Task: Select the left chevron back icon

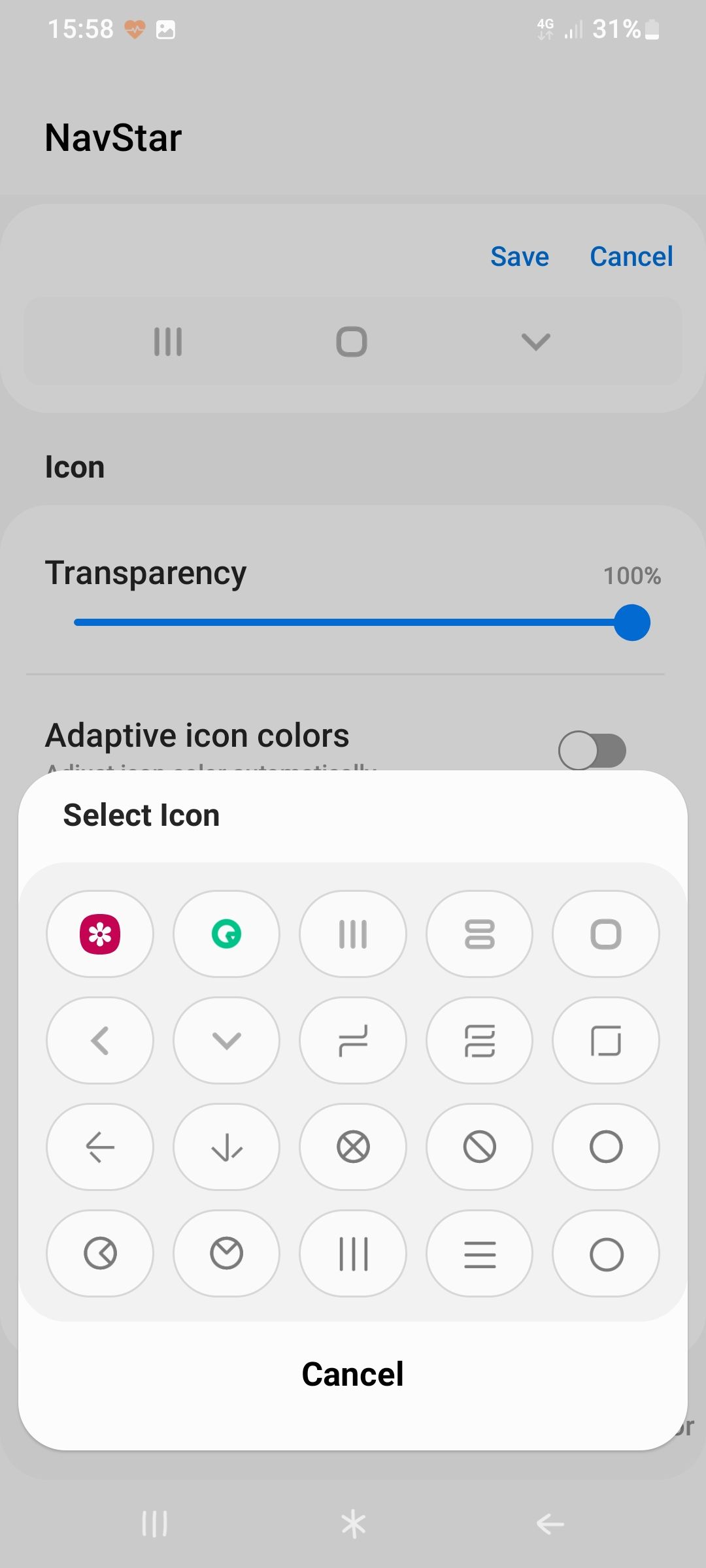Action: (x=99, y=1041)
